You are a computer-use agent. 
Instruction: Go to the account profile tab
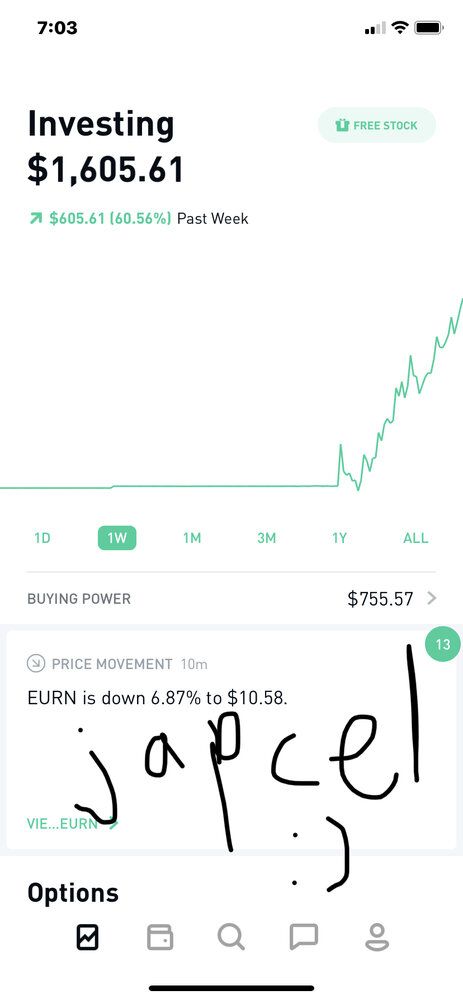click(x=376, y=937)
